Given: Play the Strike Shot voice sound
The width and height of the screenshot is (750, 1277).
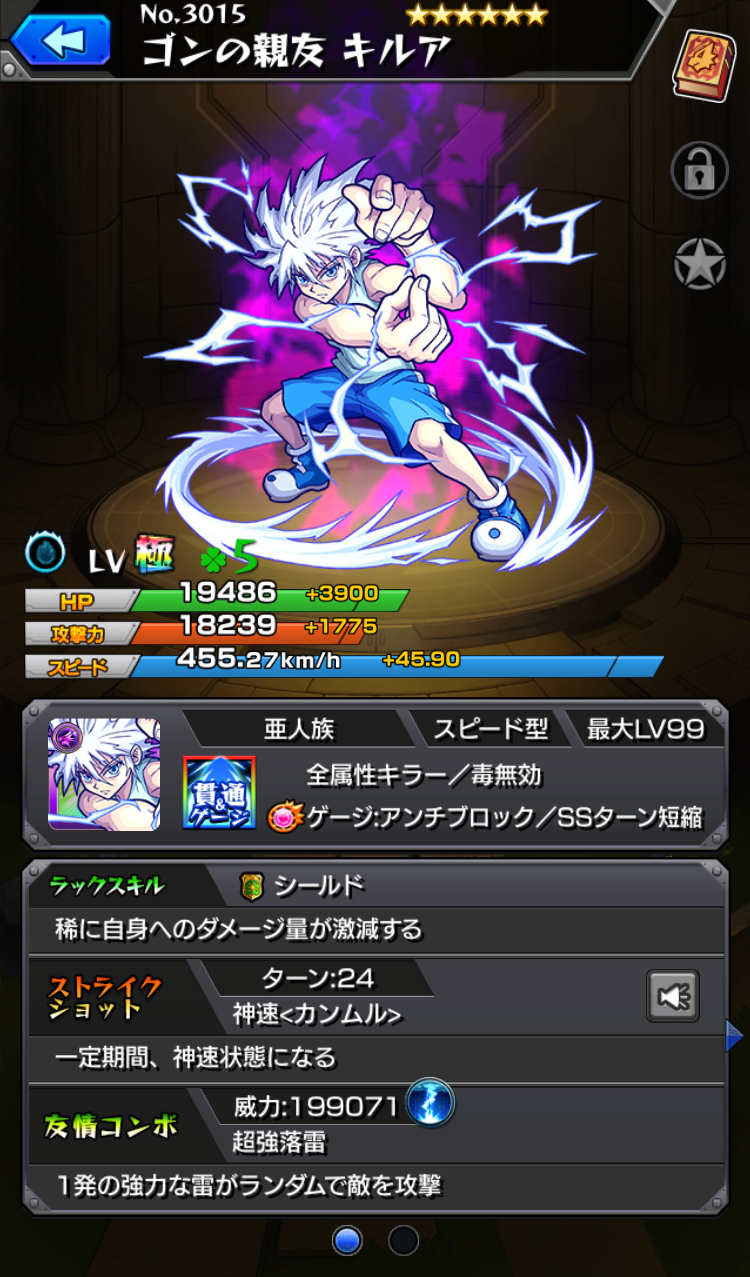Looking at the screenshot, I should click(x=672, y=995).
